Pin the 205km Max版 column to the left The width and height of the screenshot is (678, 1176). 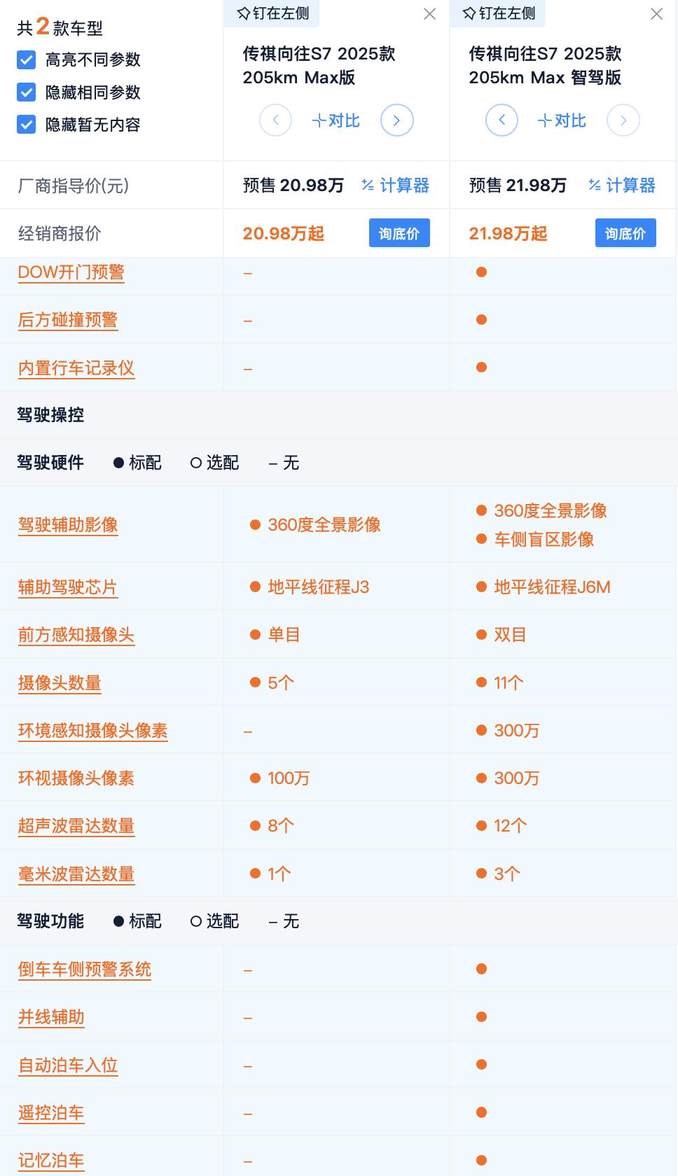[x=272, y=13]
